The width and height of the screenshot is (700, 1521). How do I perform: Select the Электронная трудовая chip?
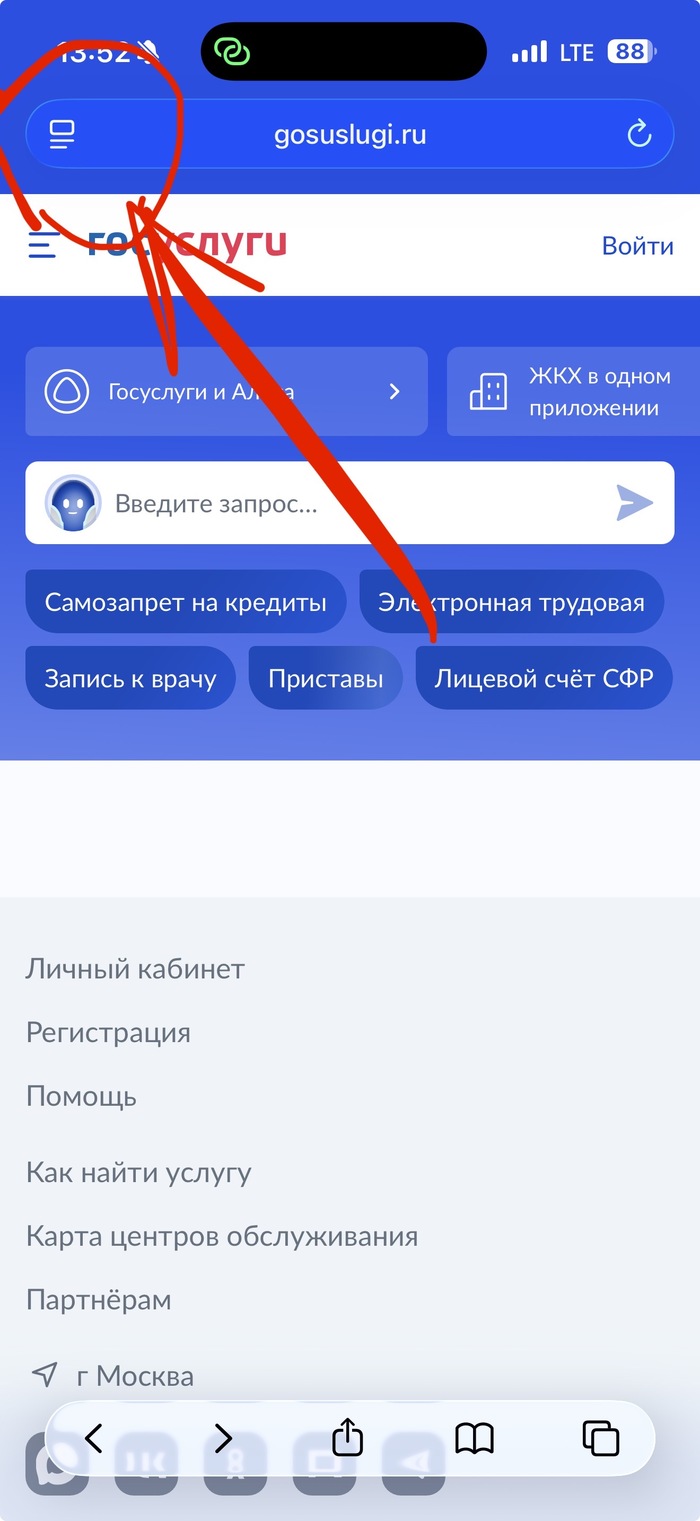pyautogui.click(x=511, y=602)
